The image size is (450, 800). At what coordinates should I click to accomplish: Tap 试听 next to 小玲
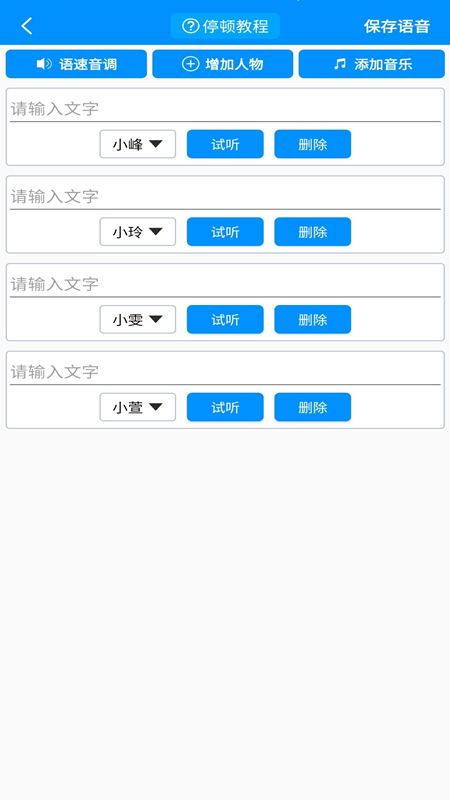coord(225,232)
